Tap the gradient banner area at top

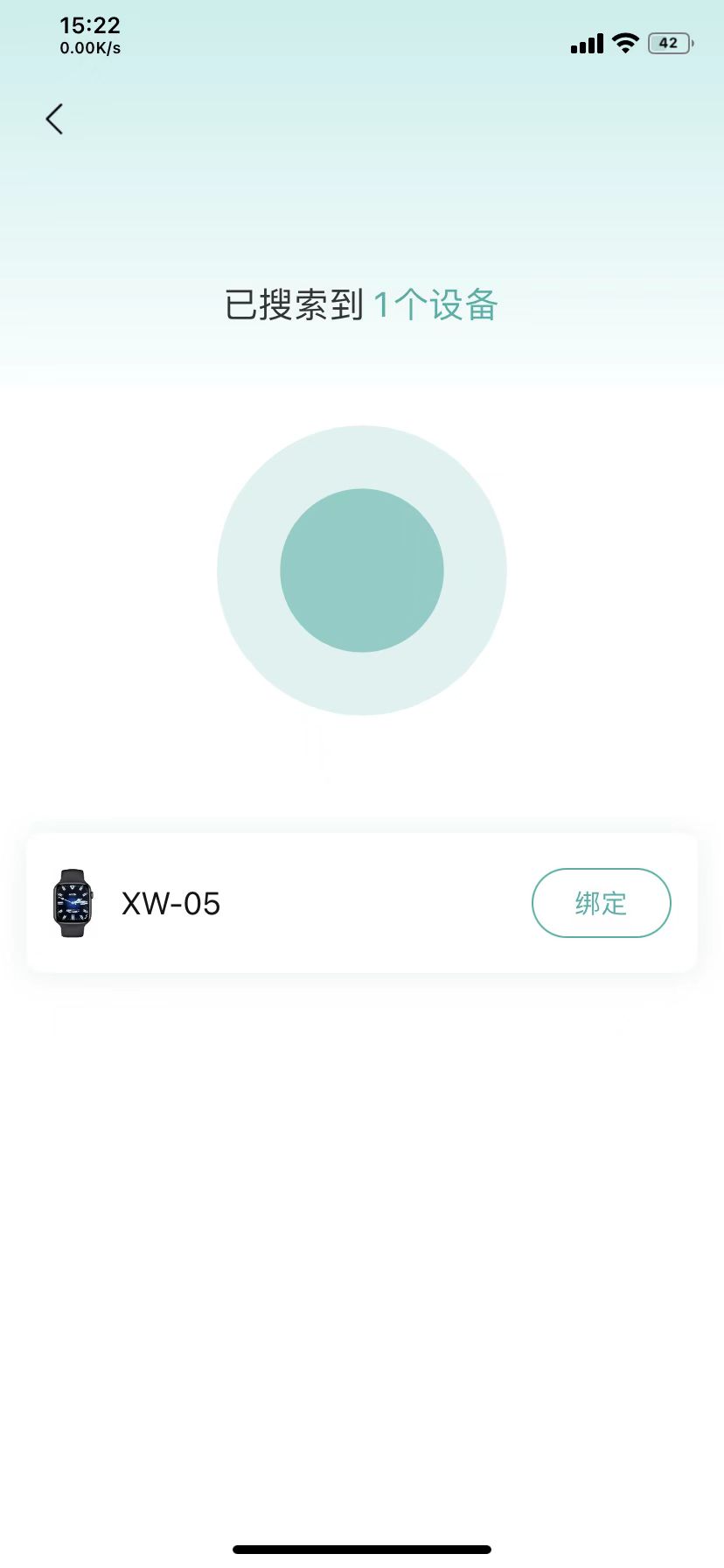coord(362,192)
